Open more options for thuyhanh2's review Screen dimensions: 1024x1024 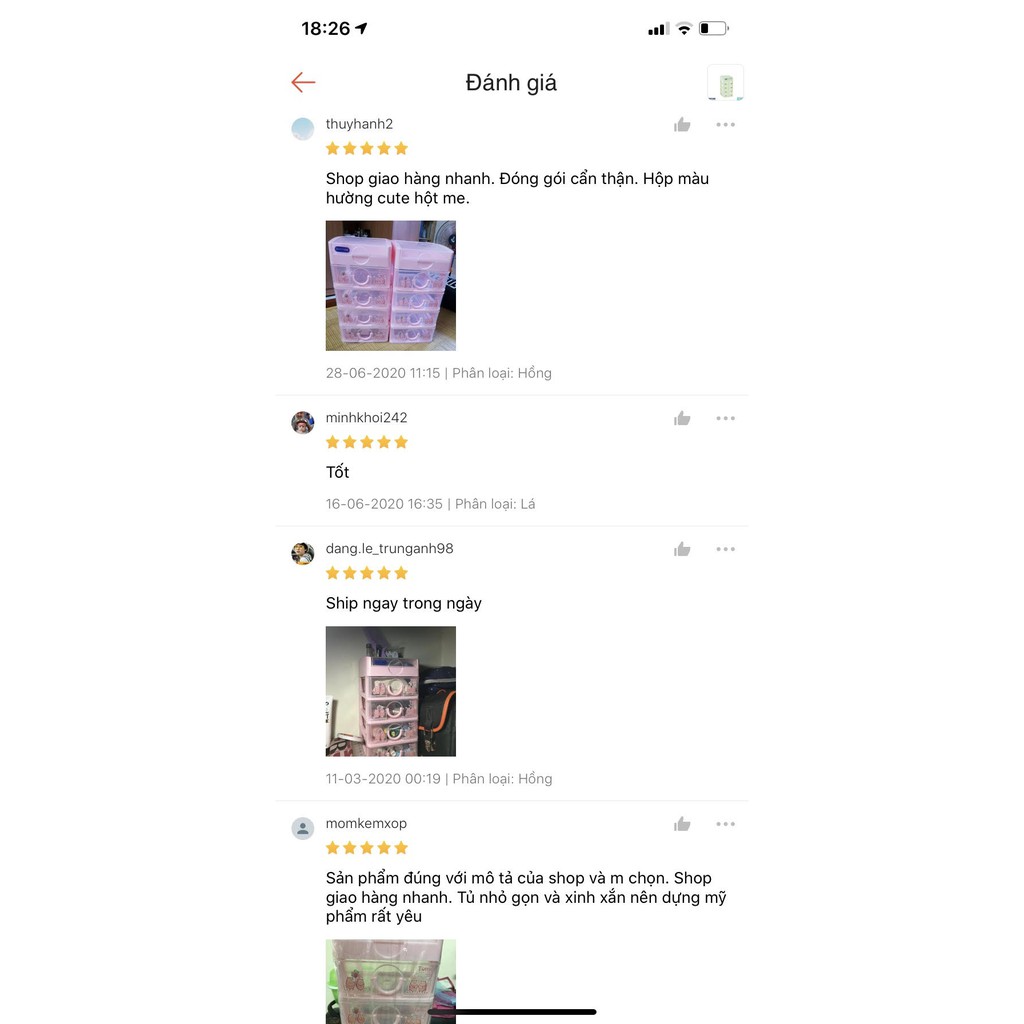click(x=725, y=125)
